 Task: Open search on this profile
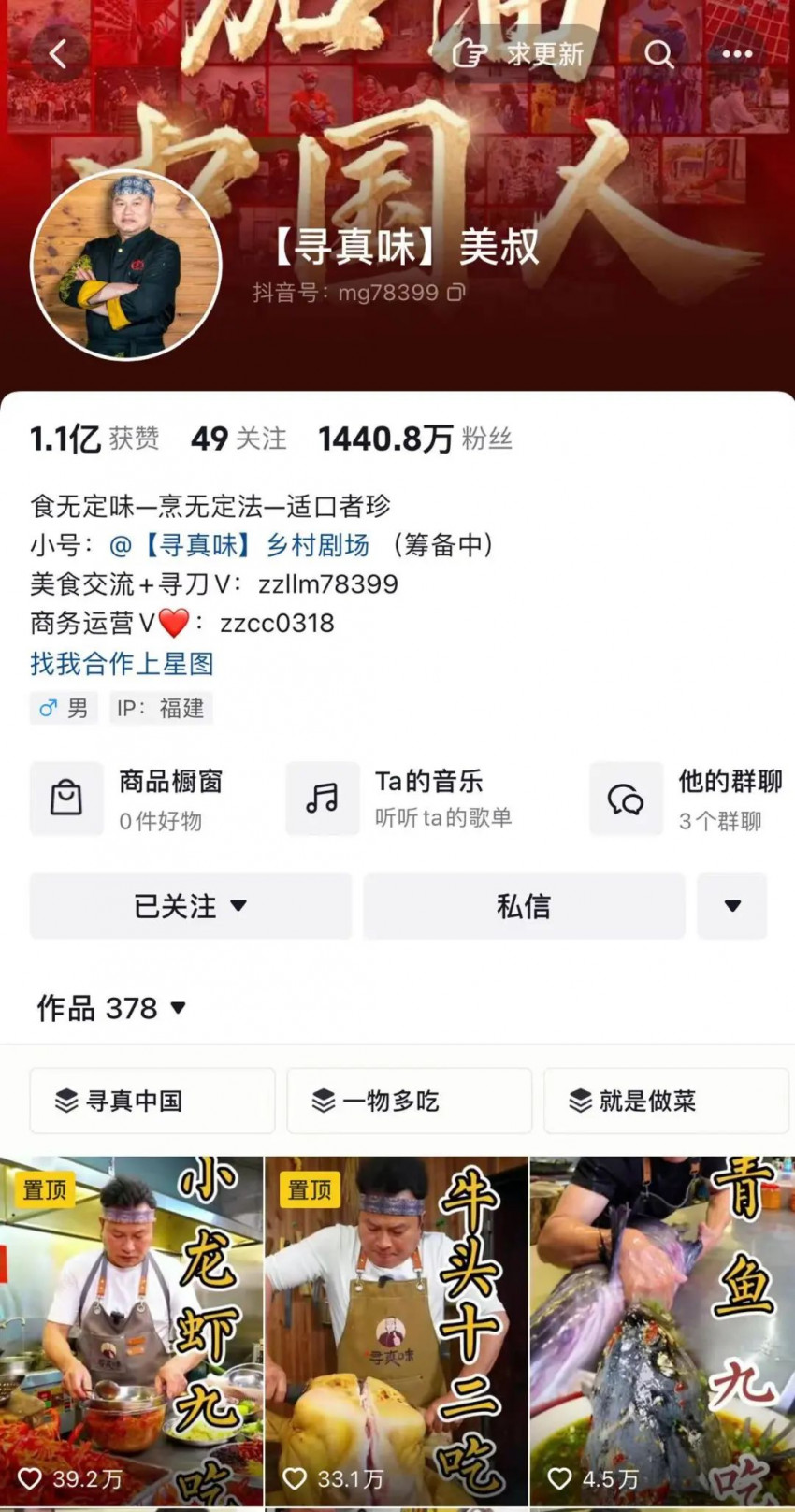[658, 54]
